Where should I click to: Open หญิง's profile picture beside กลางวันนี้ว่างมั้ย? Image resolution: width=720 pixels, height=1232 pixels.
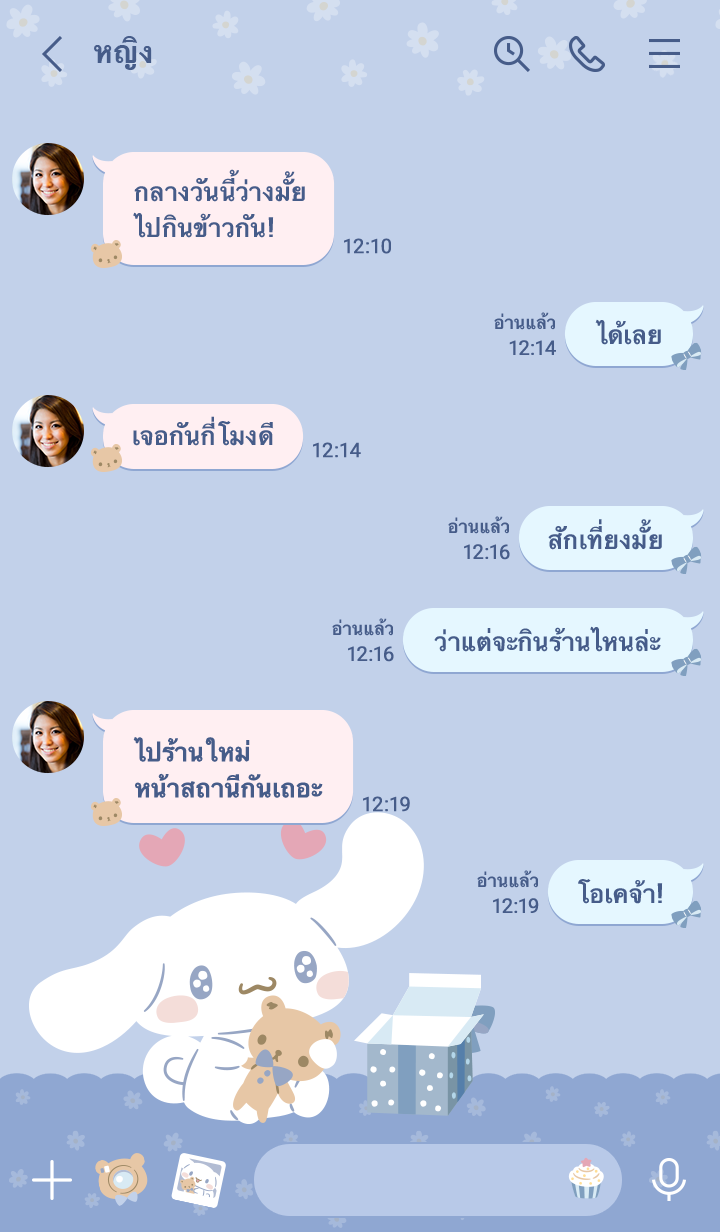tap(48, 179)
